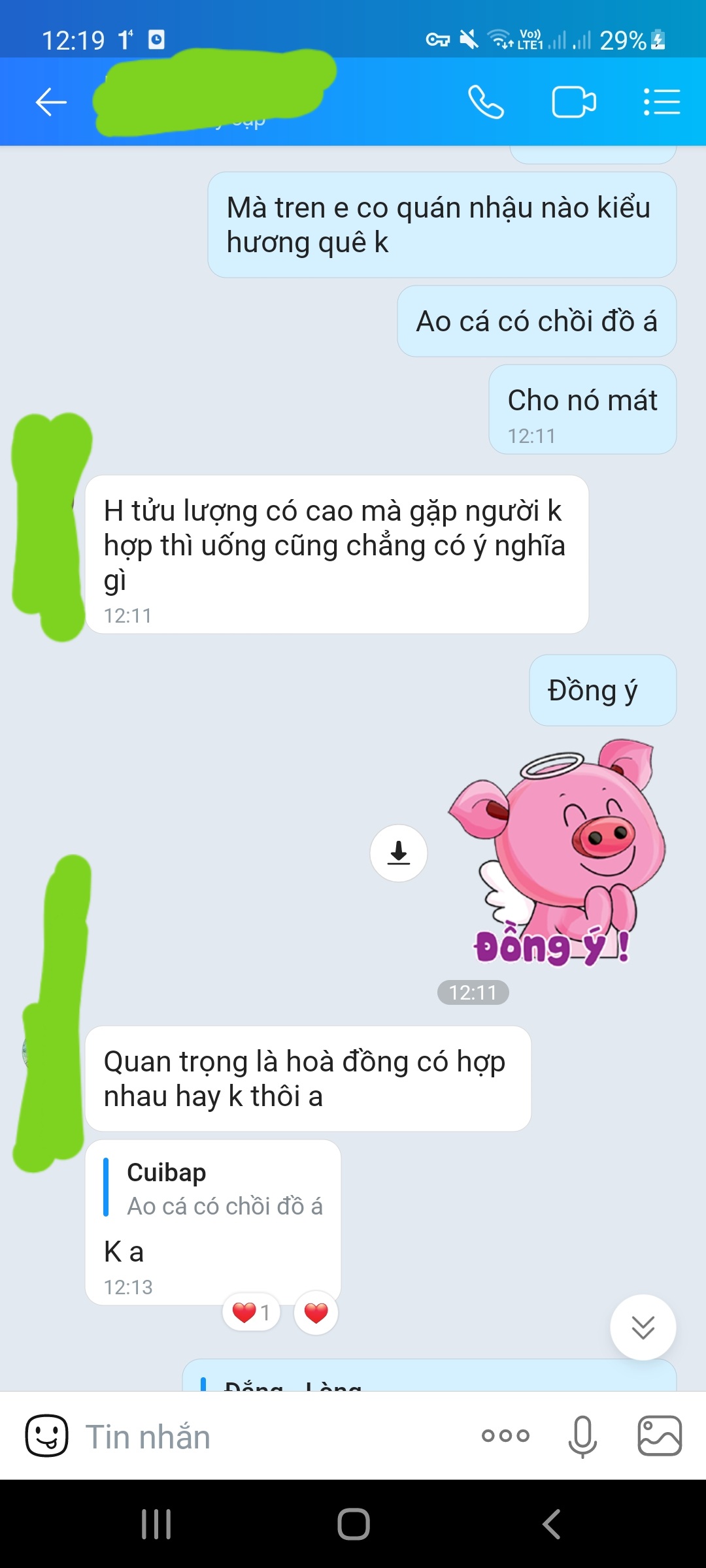Screen dimensions: 706x1568
Task: Start a voice call
Action: pos(486,103)
